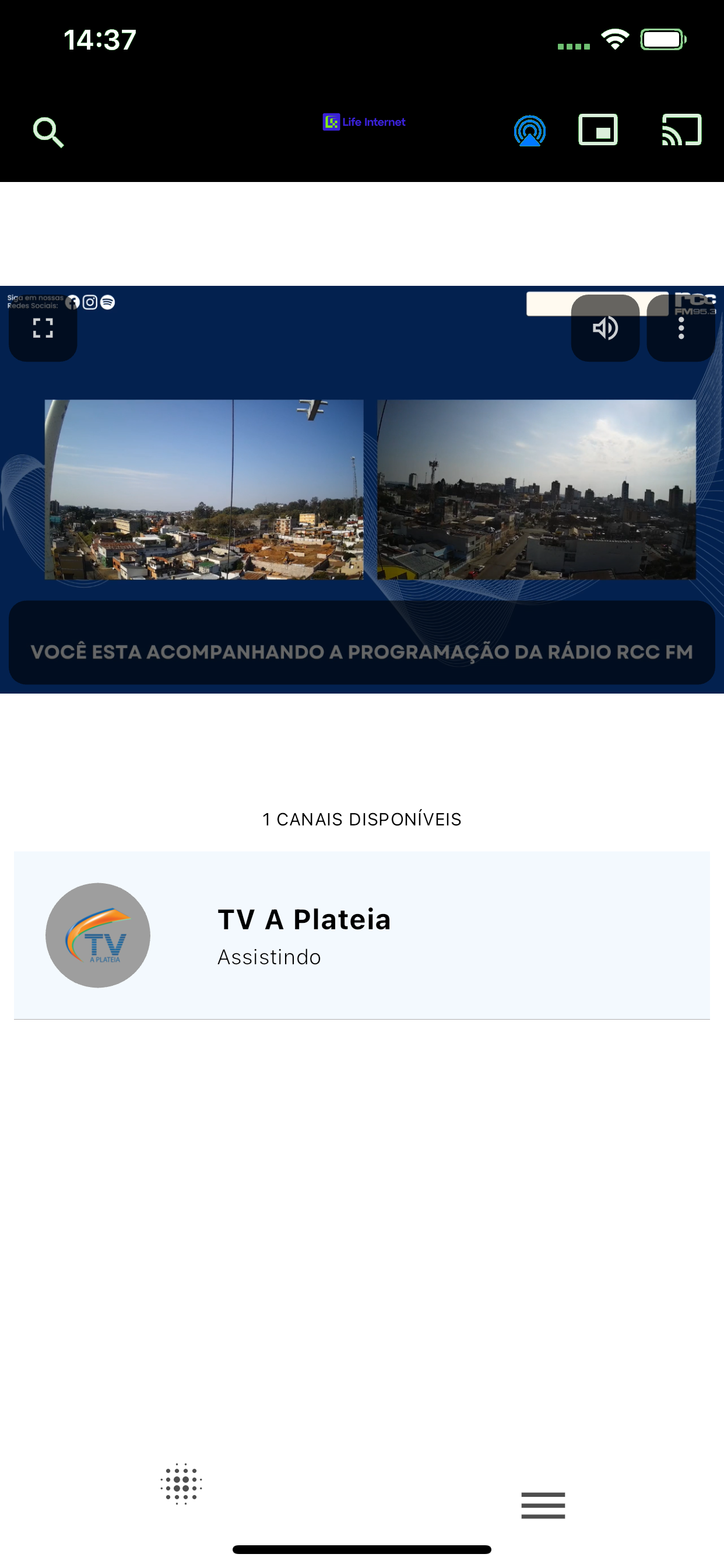Open the search icon
The height and width of the screenshot is (1568, 724).
pyautogui.click(x=48, y=132)
